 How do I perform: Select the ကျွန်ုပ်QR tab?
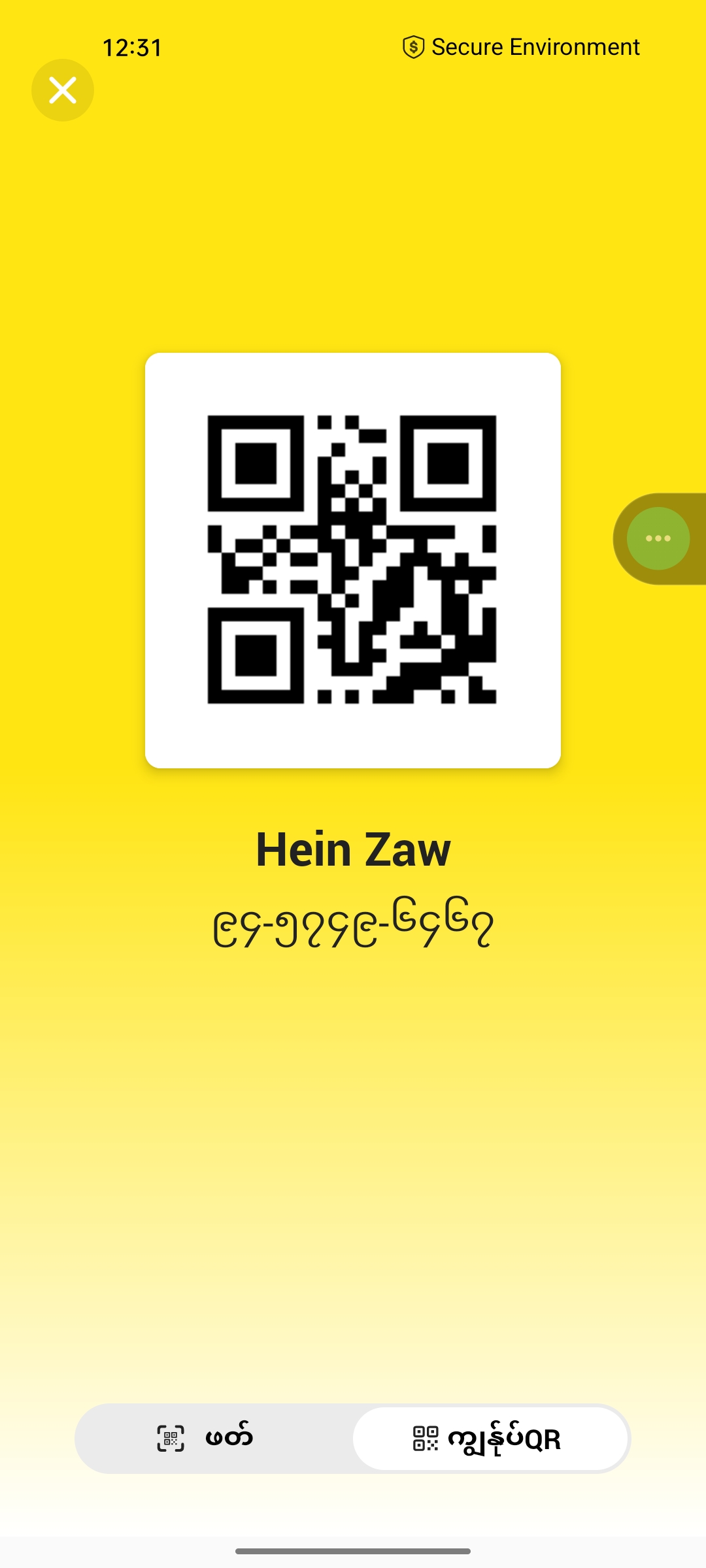click(490, 1439)
